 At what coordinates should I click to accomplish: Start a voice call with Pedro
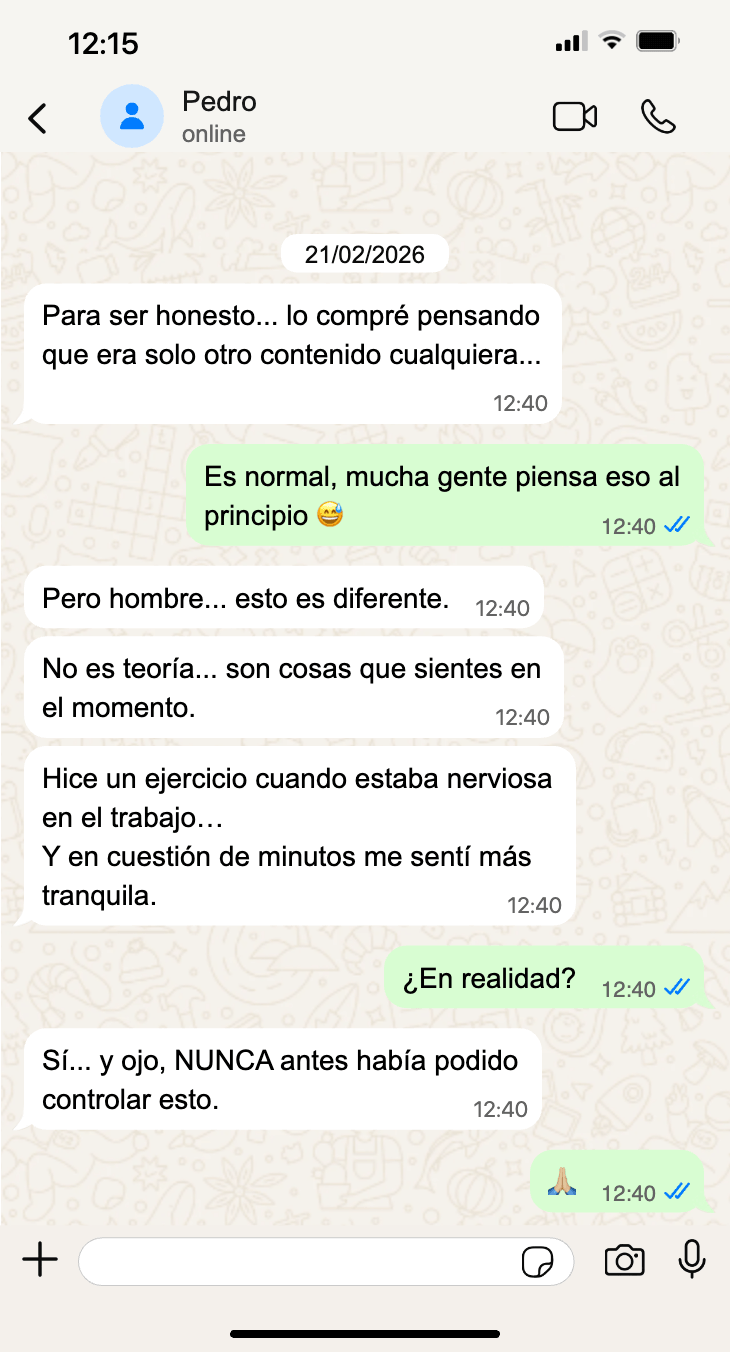tap(658, 117)
